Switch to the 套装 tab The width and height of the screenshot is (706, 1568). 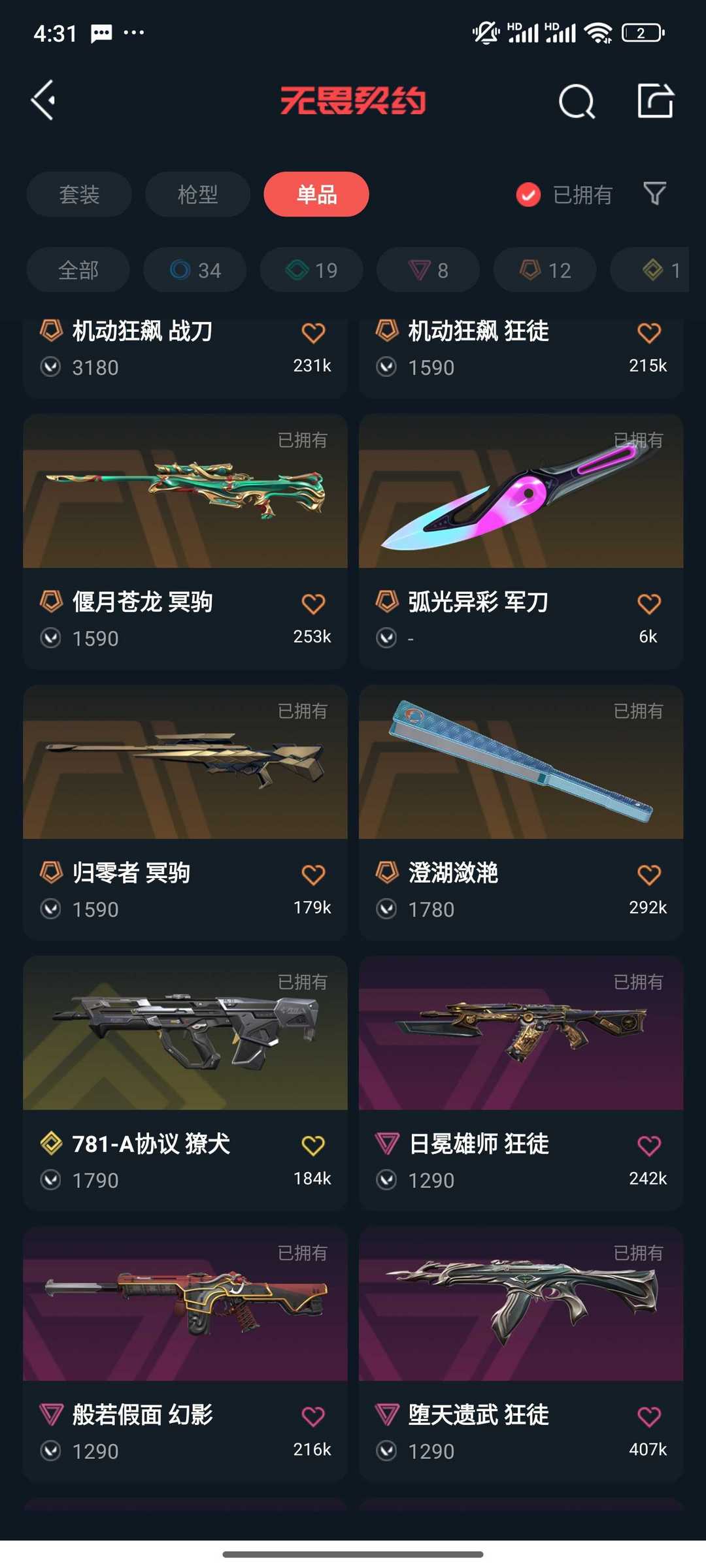pos(79,194)
